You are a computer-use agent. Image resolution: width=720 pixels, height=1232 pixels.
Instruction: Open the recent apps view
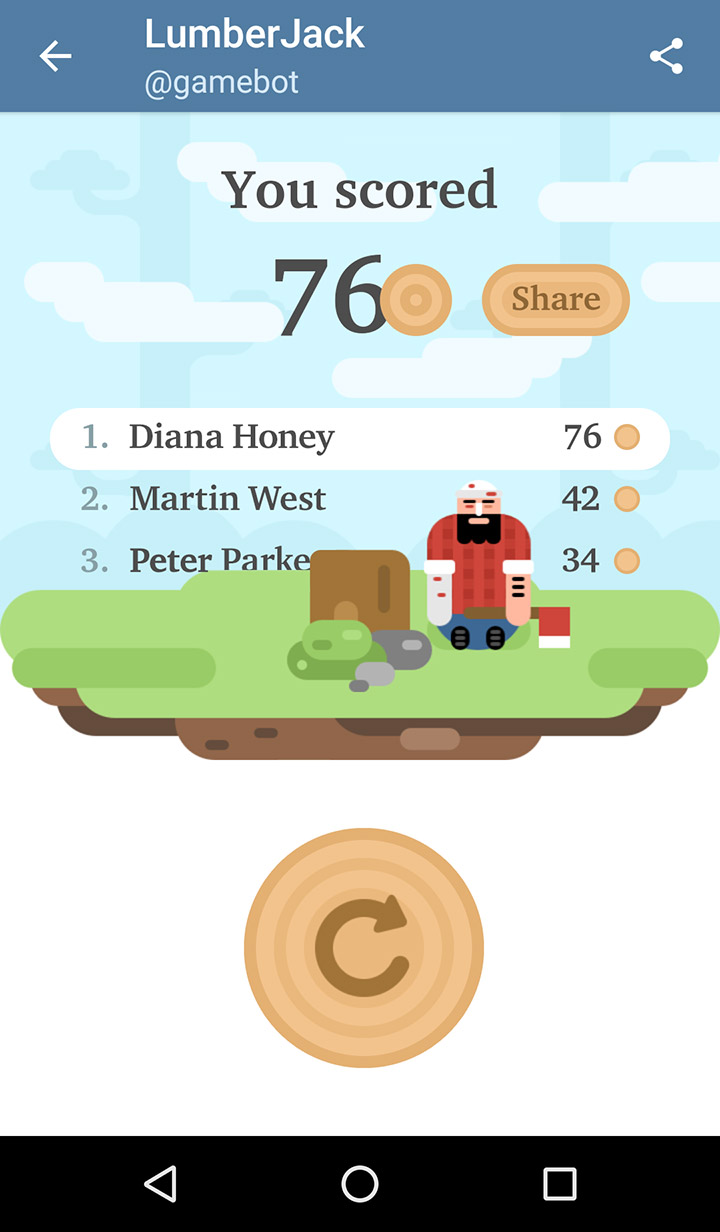point(560,1184)
